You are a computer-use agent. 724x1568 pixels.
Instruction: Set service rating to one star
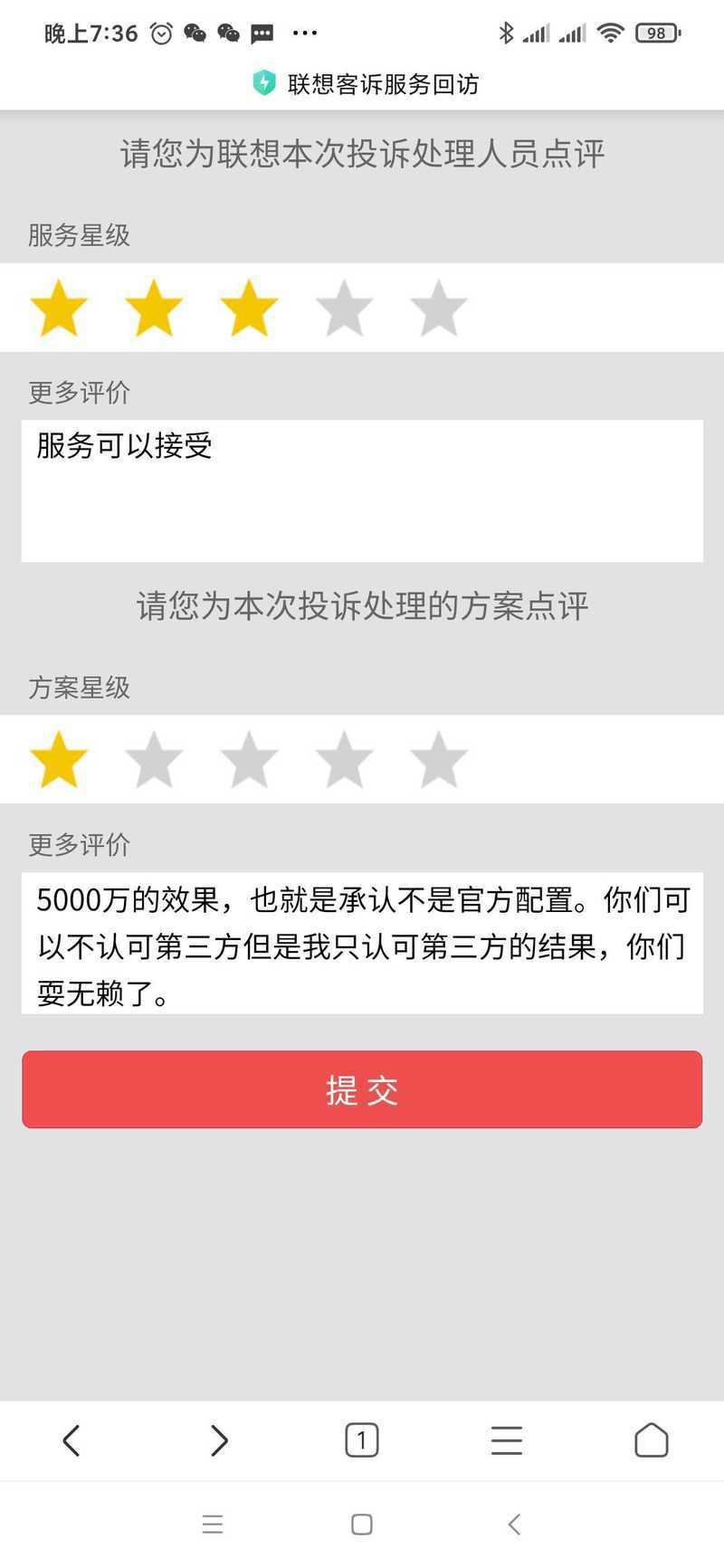coord(59,308)
